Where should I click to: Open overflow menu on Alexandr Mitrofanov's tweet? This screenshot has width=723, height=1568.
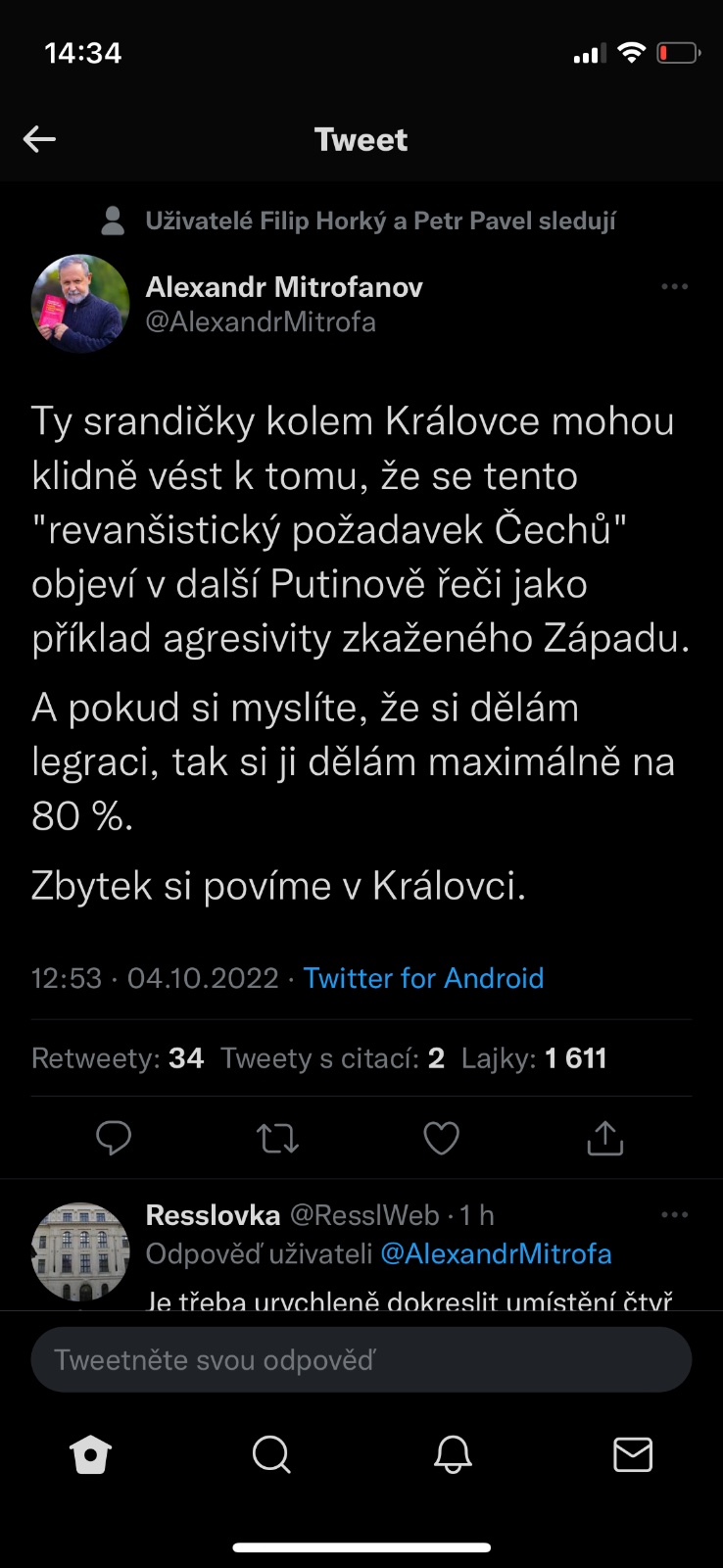coord(674,287)
